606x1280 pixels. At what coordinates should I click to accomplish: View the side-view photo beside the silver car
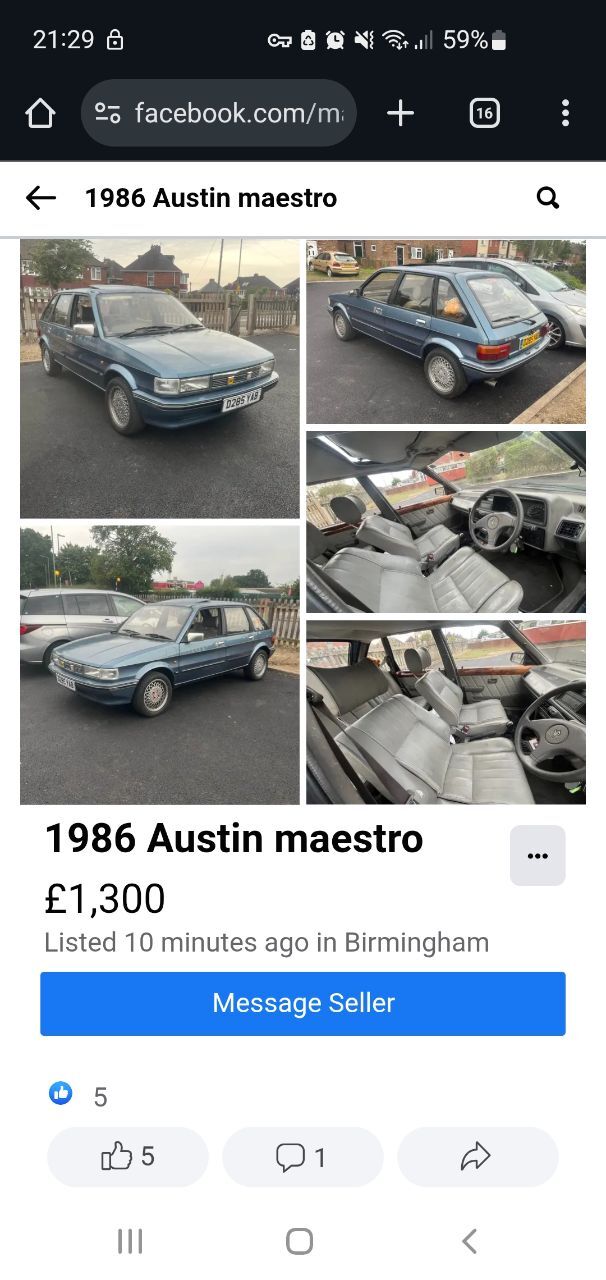point(160,664)
